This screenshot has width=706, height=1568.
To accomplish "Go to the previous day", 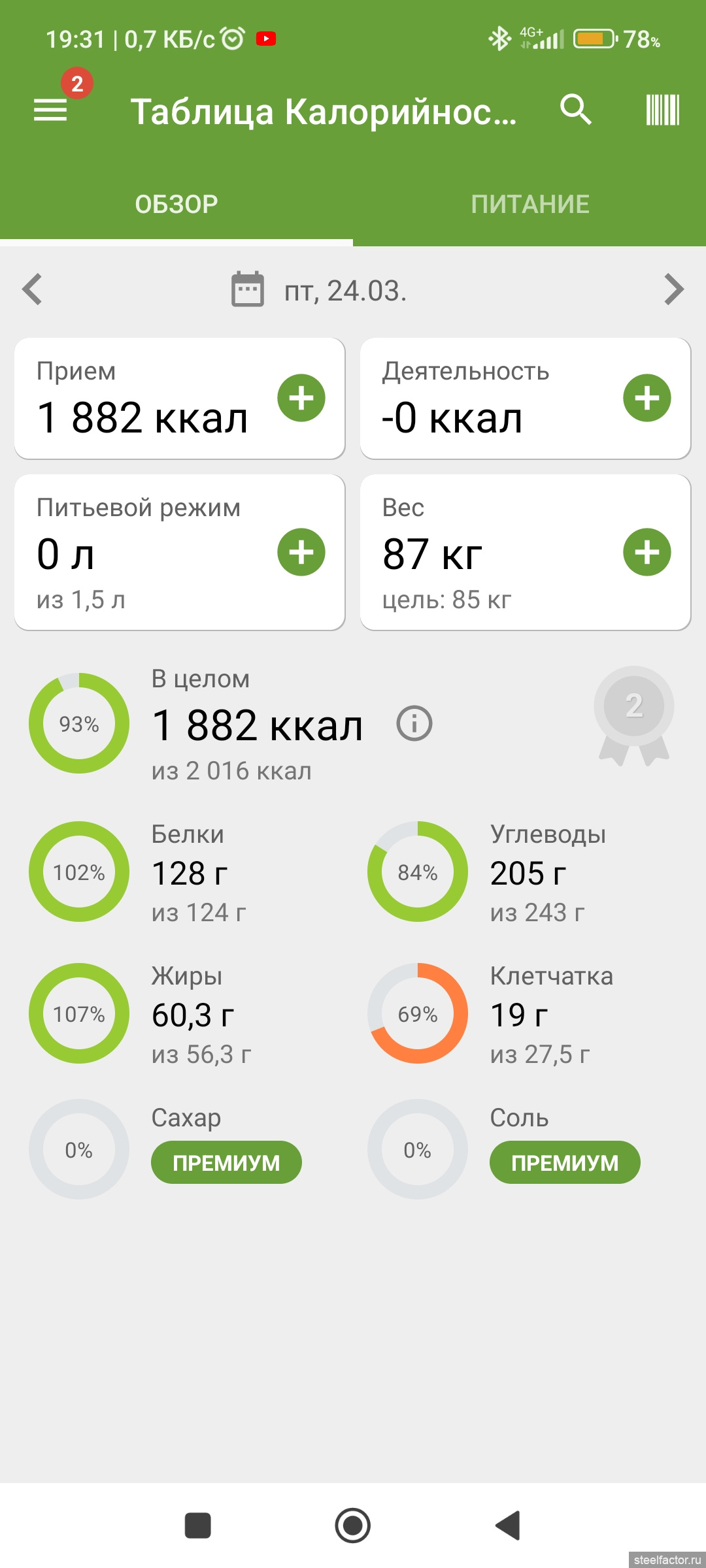I will point(32,289).
